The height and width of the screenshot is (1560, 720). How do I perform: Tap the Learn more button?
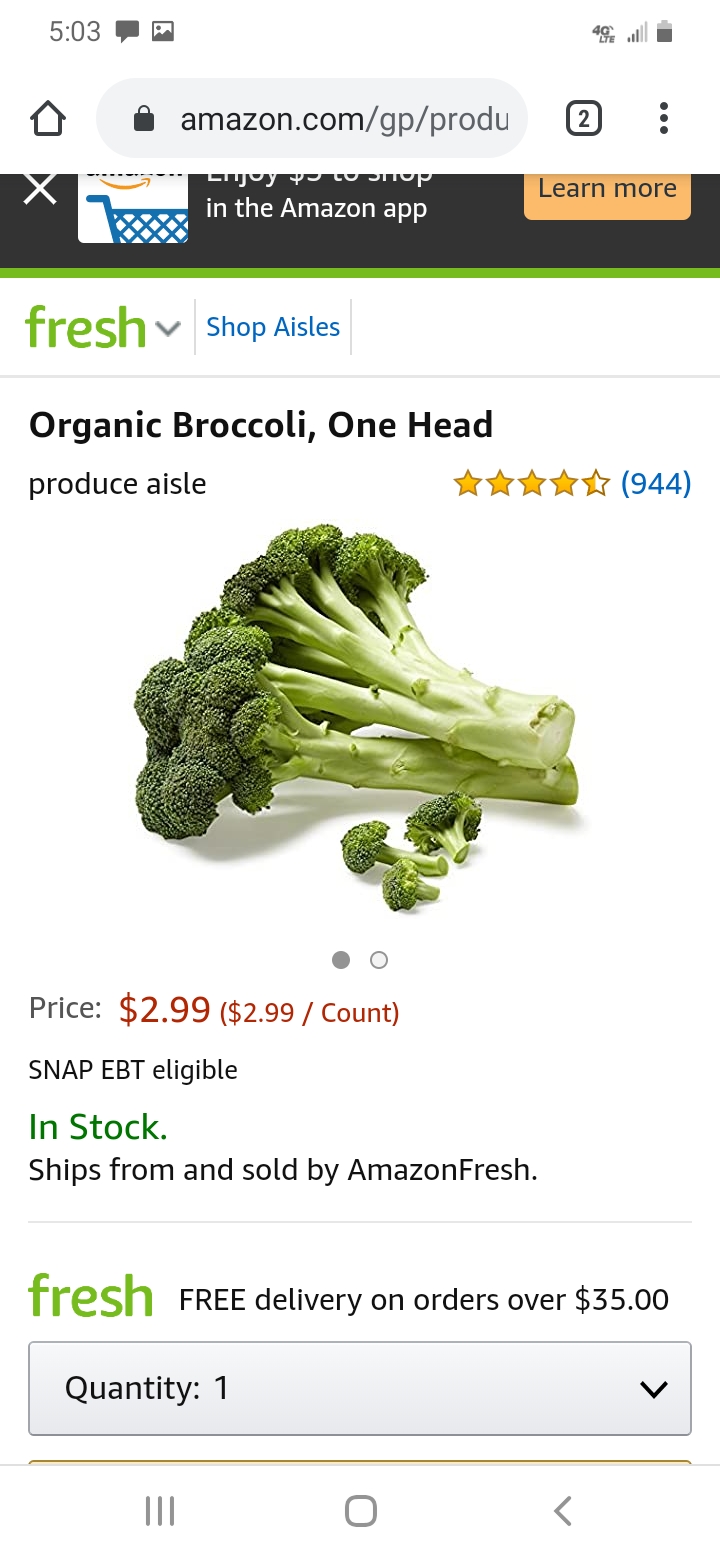click(607, 189)
